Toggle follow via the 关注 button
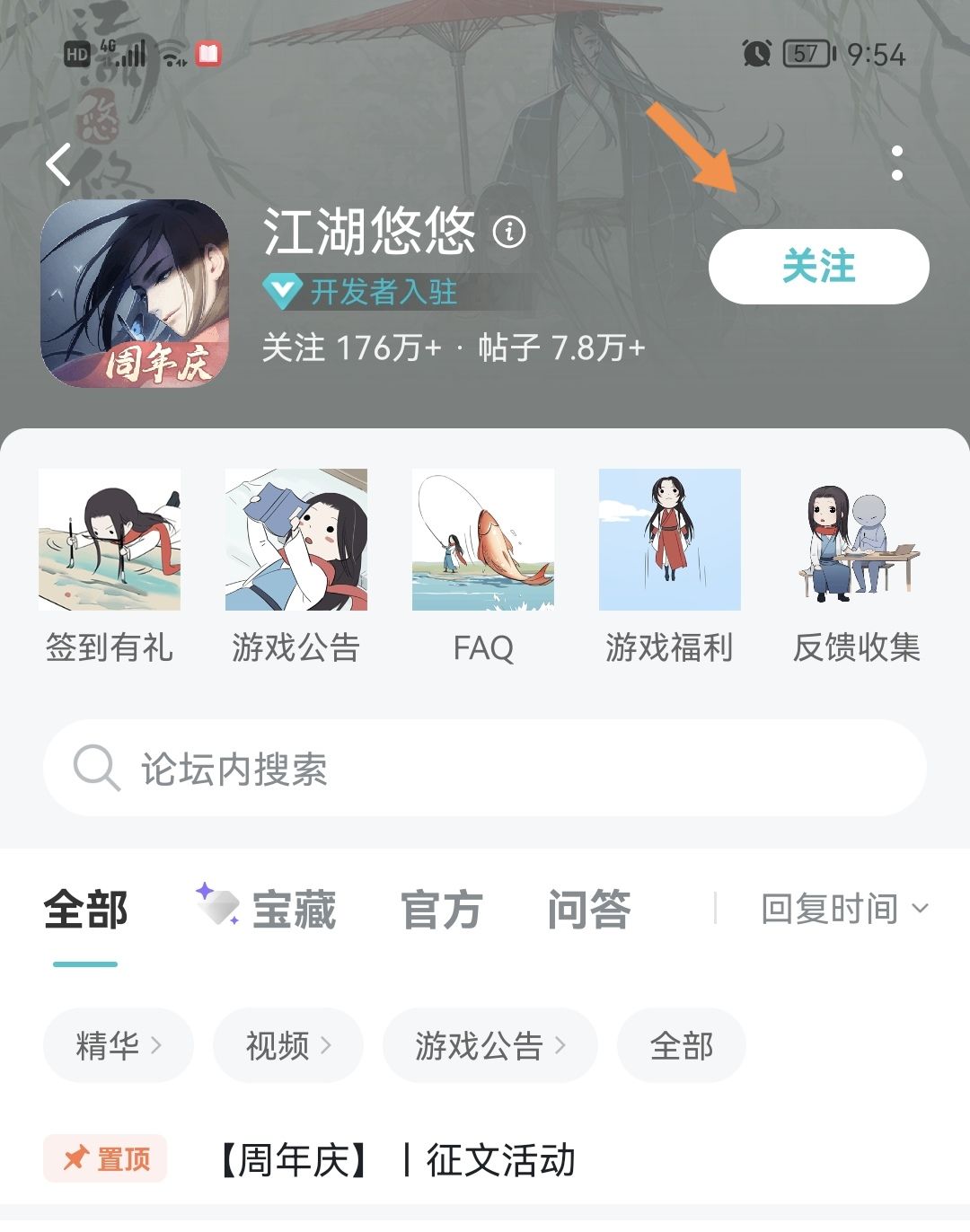Viewport: 970px width, 1232px height. tap(818, 266)
